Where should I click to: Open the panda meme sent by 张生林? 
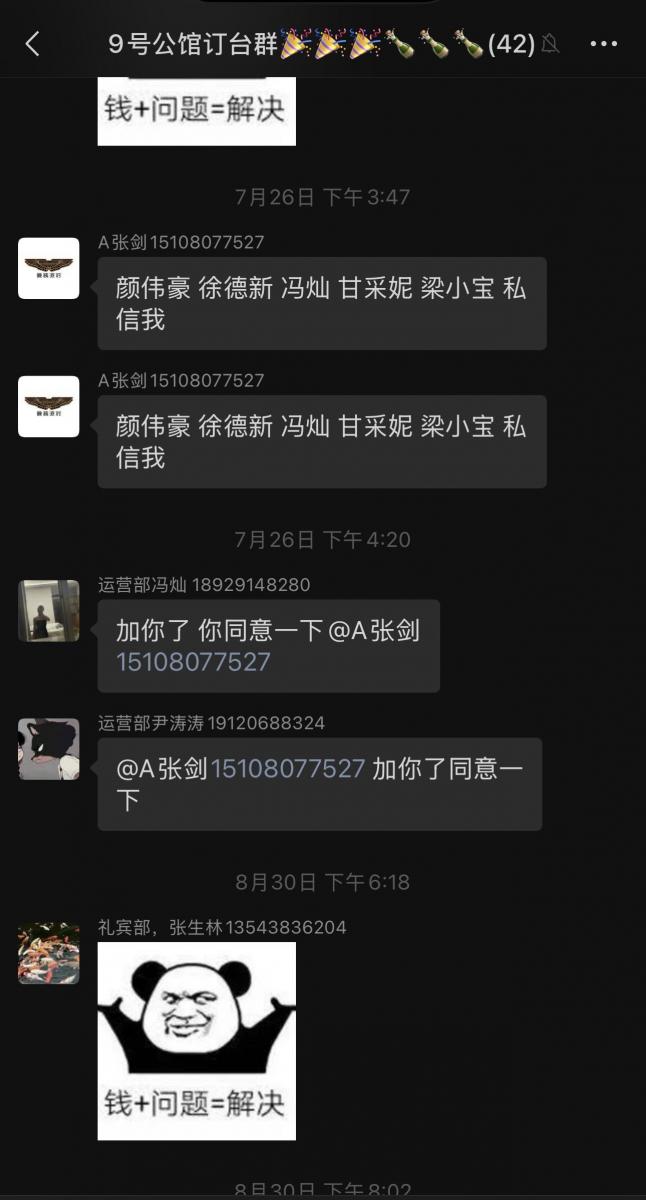196,1040
